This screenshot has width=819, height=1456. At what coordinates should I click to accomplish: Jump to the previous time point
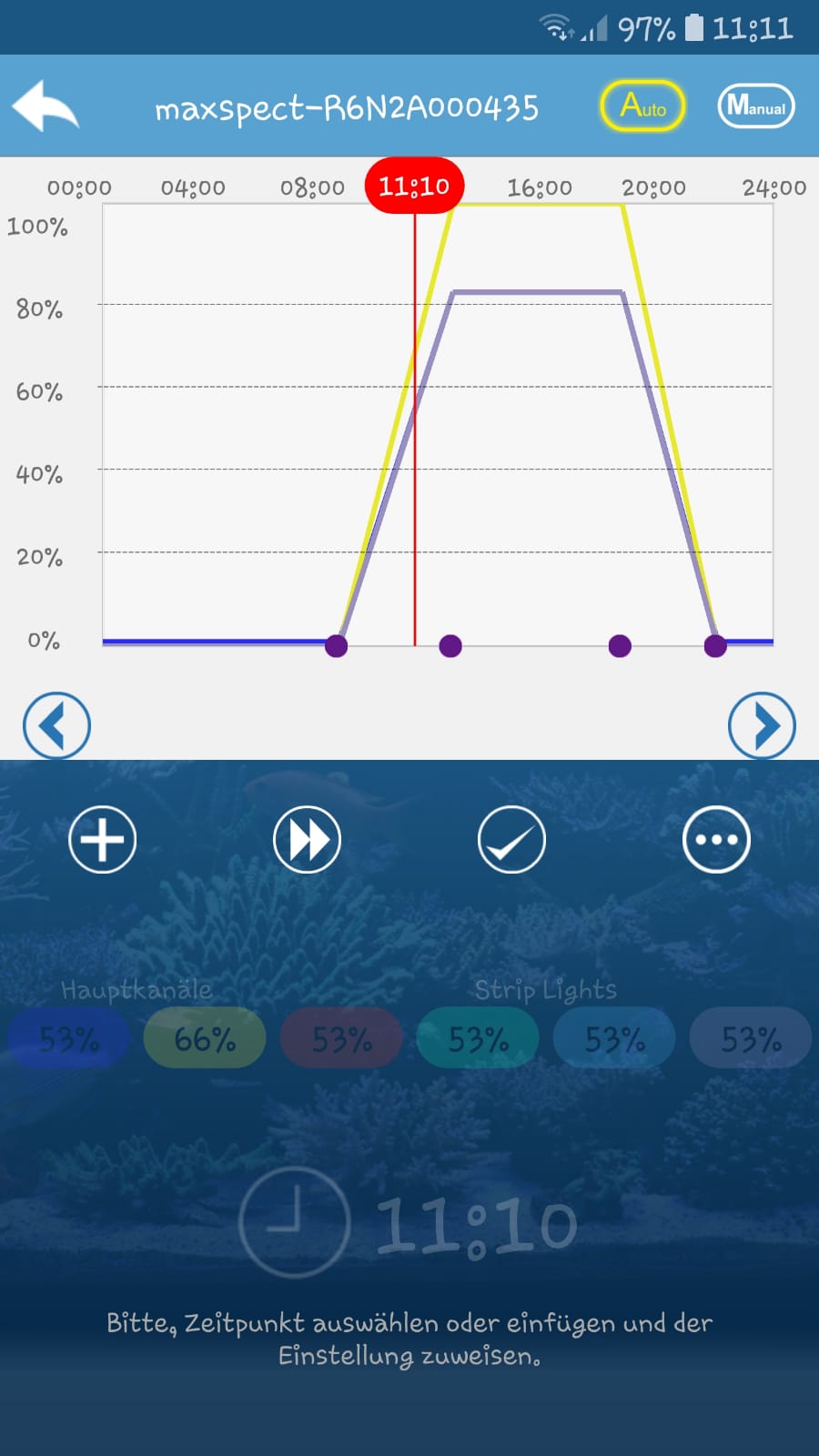tap(56, 725)
